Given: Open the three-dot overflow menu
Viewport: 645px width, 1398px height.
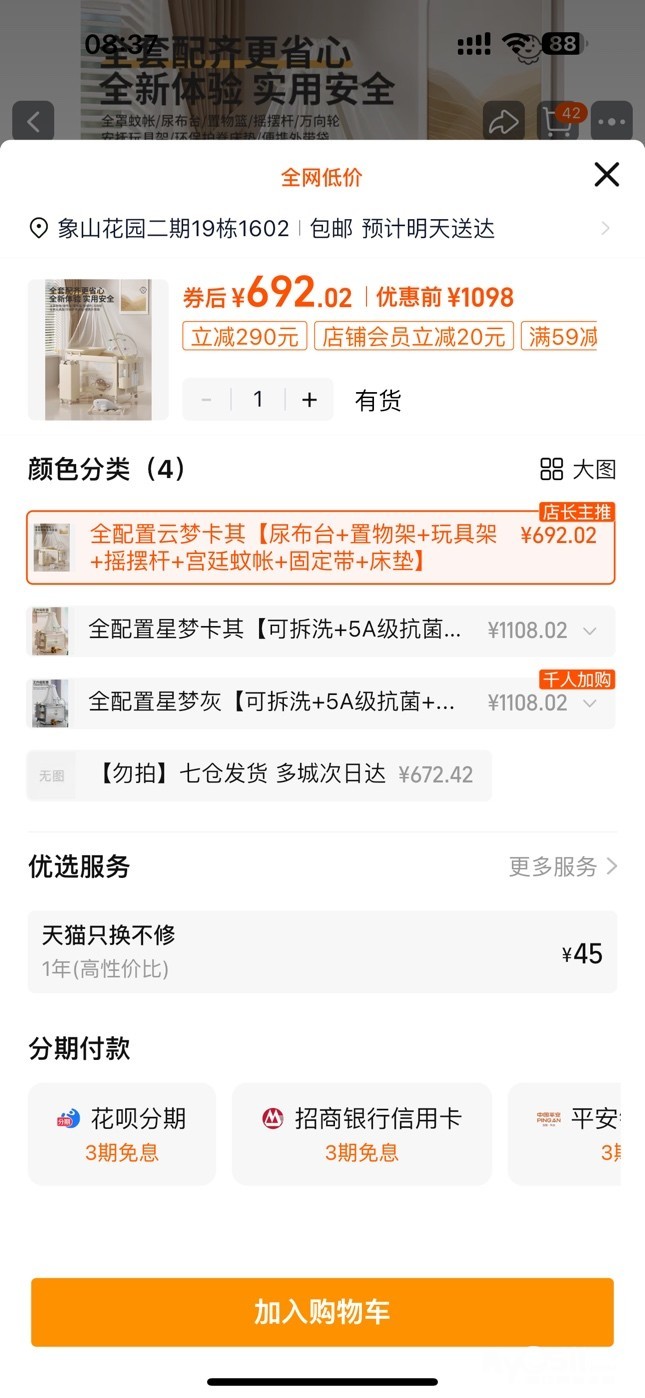Looking at the screenshot, I should point(611,122).
